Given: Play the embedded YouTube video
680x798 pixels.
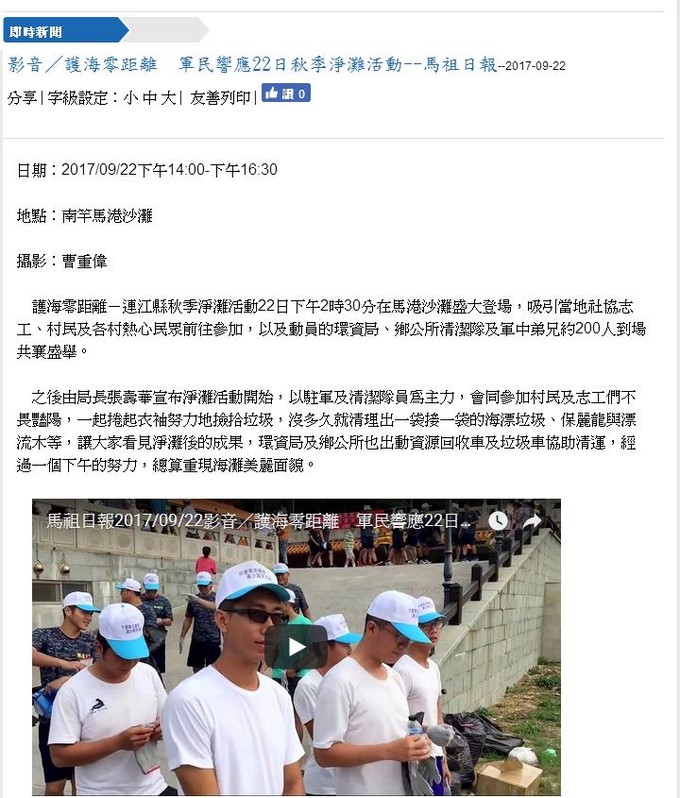Looking at the screenshot, I should 296,647.
